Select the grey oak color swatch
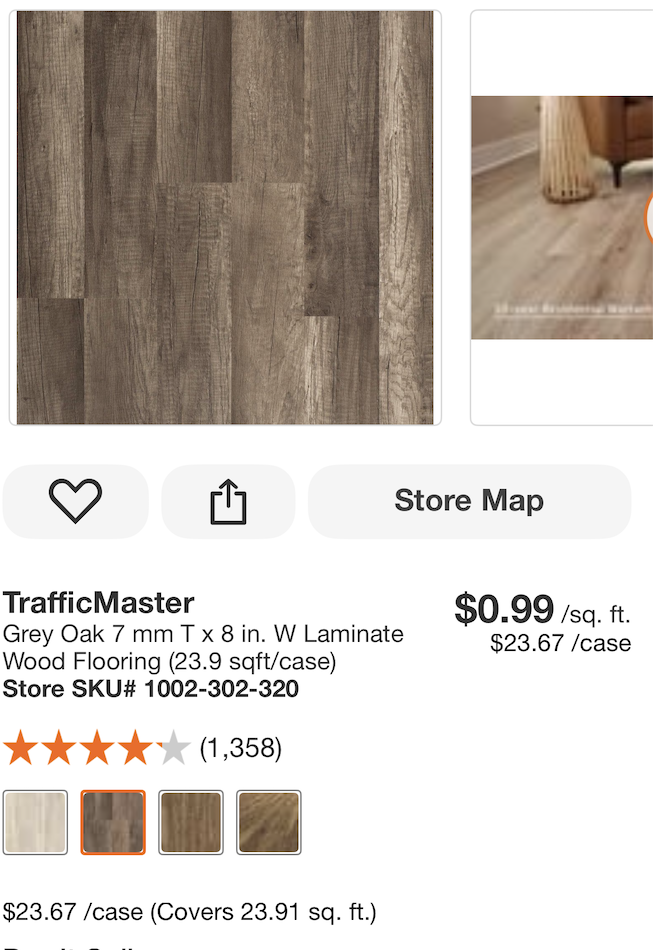Viewport: 660px width, 950px height. (113, 822)
